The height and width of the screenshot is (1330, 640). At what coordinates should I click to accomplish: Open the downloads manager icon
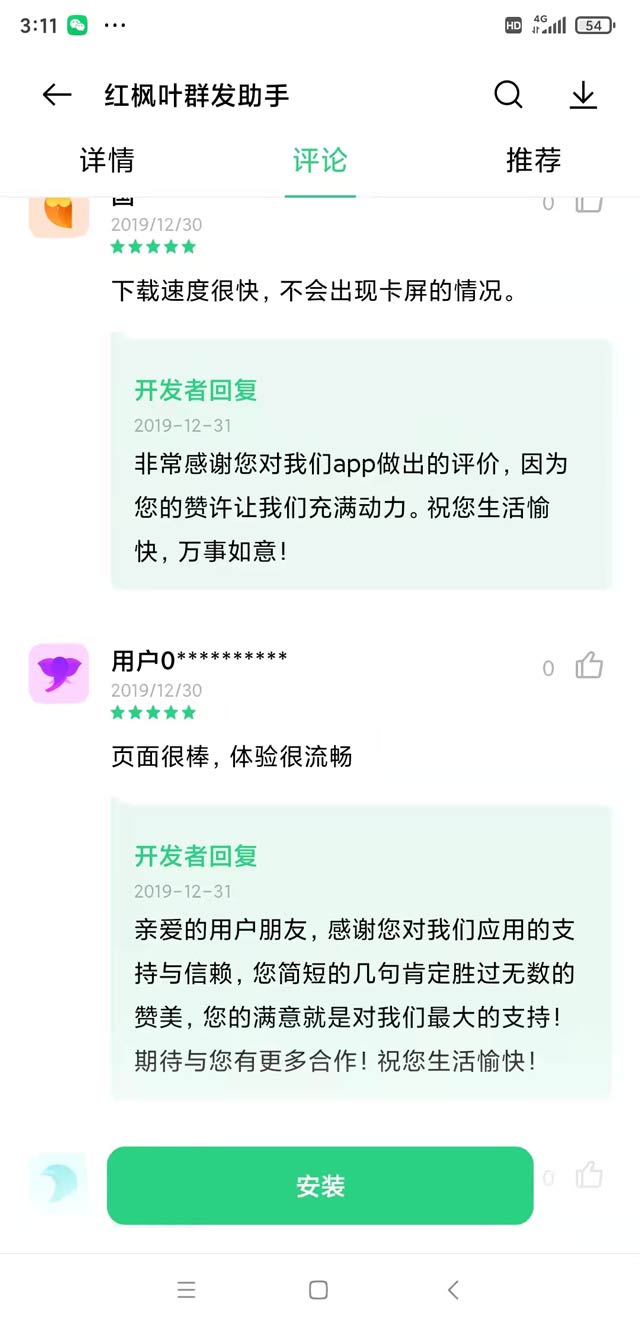coord(583,95)
